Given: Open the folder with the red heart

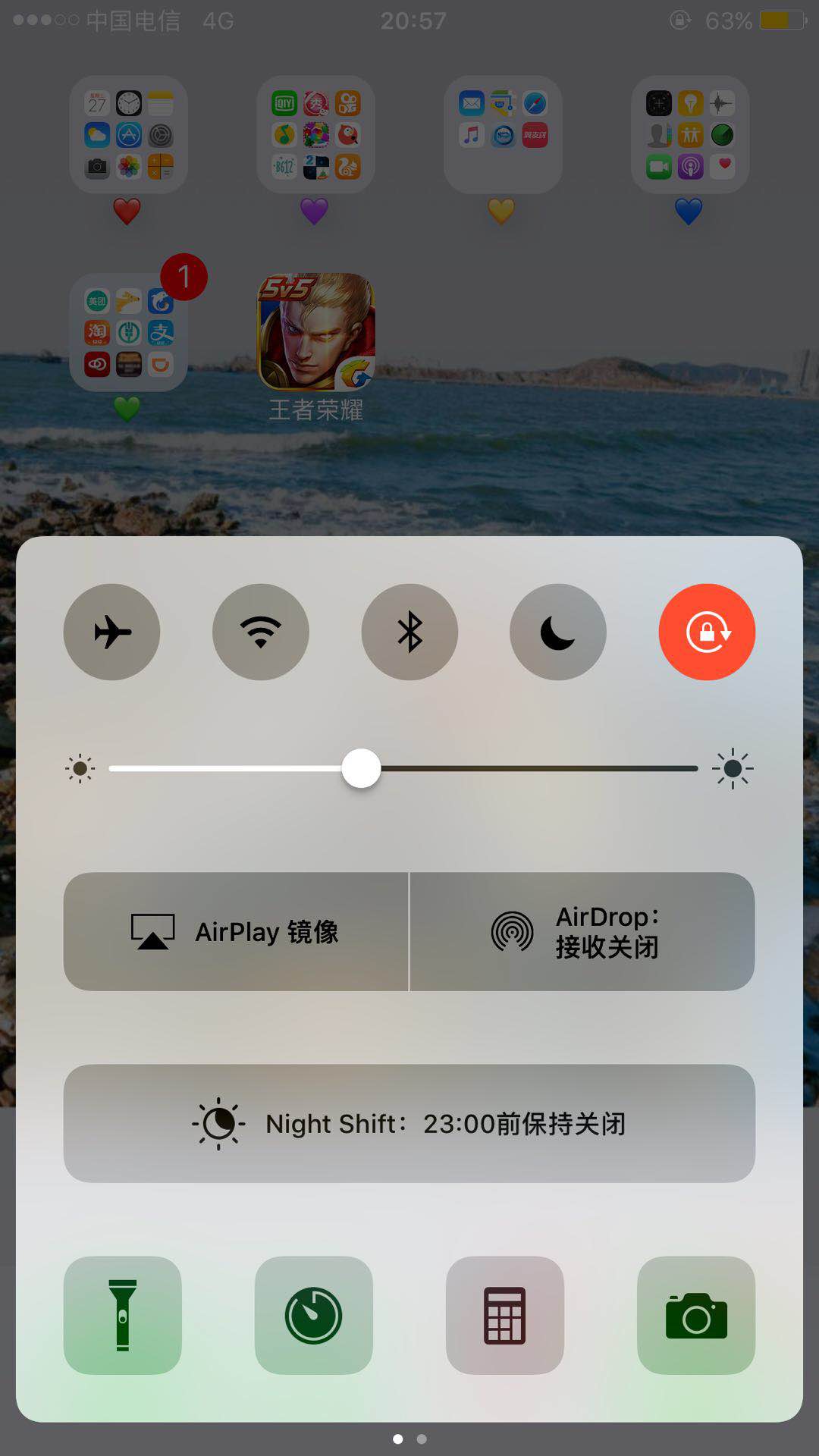Looking at the screenshot, I should pyautogui.click(x=128, y=134).
